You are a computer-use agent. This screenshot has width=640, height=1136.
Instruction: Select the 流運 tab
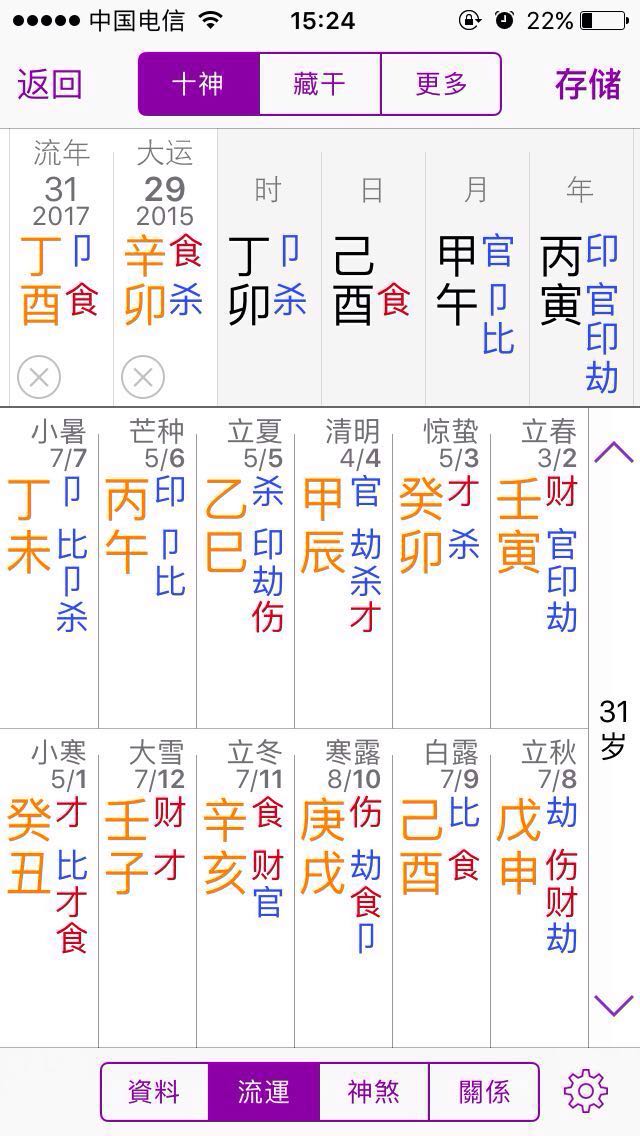264,1091
